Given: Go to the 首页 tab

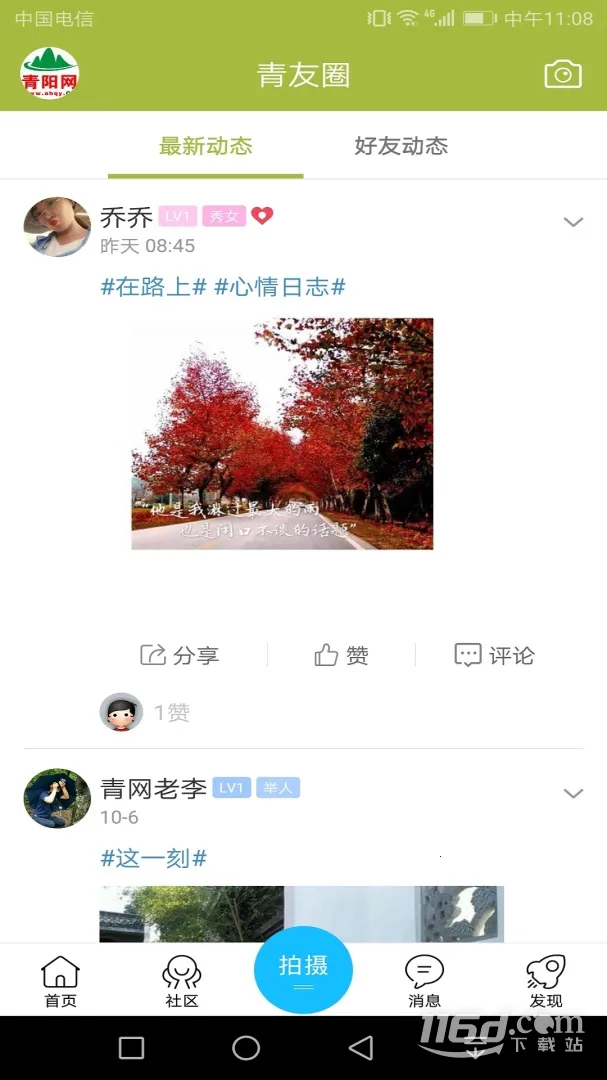Looking at the screenshot, I should pos(60,980).
